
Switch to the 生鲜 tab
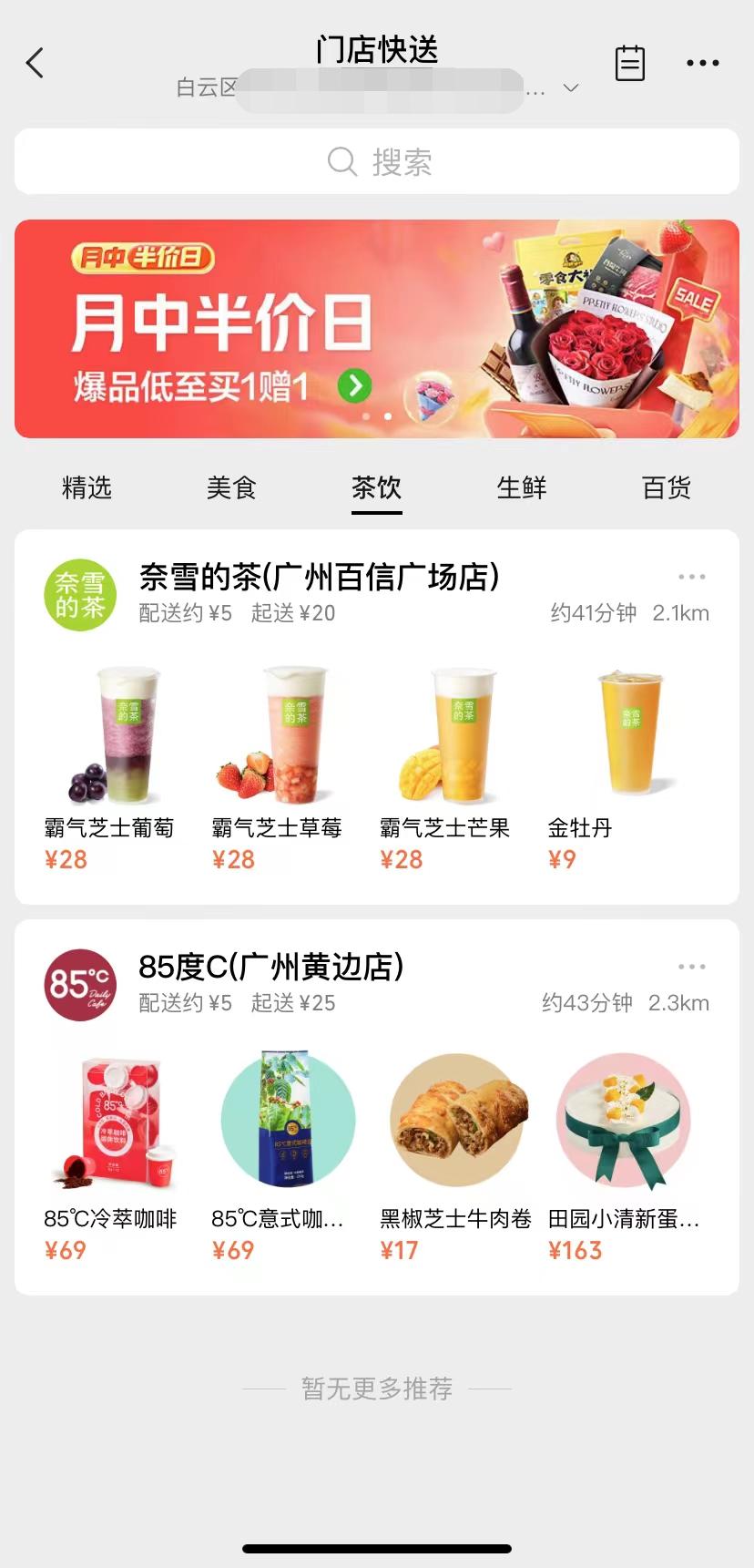tap(521, 488)
